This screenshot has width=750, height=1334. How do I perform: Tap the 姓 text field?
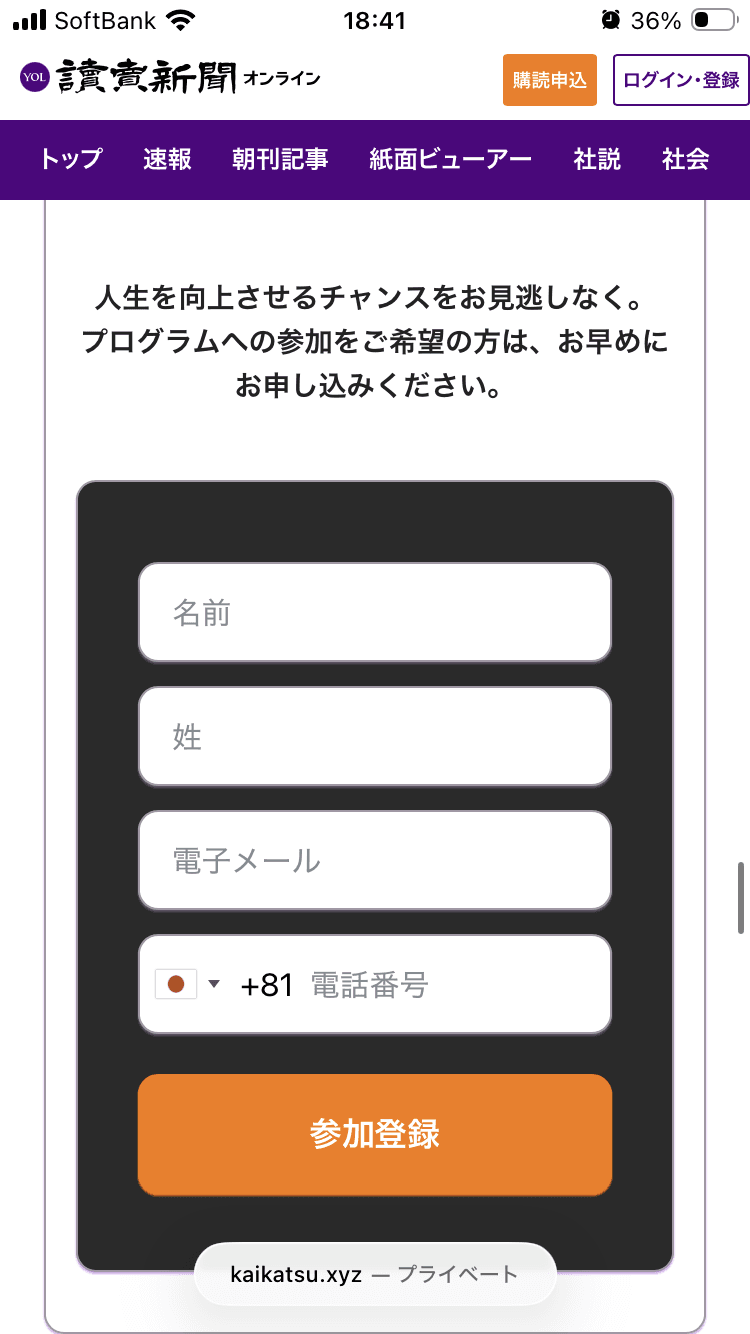pos(375,736)
